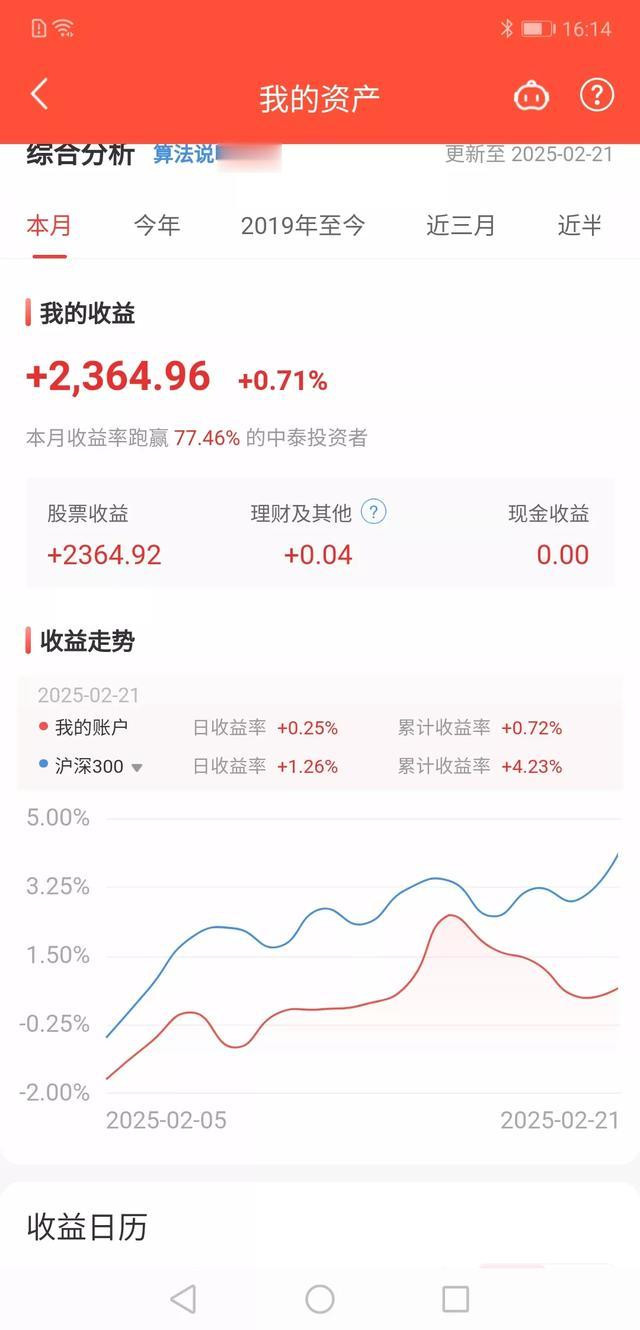The width and height of the screenshot is (640, 1330).
Task: Tap the info icon beside 理财及其他
Action: point(373,513)
